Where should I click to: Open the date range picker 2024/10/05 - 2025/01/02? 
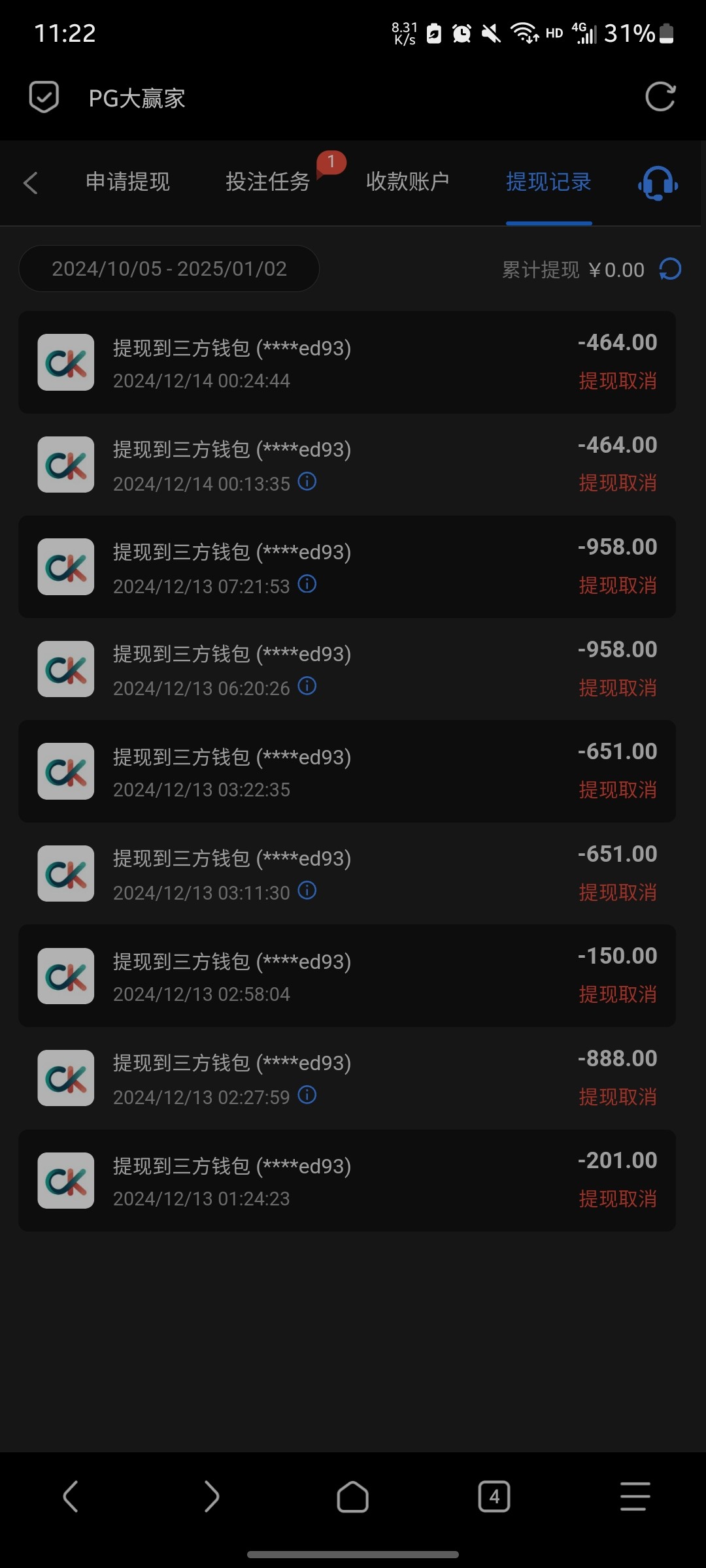169,269
